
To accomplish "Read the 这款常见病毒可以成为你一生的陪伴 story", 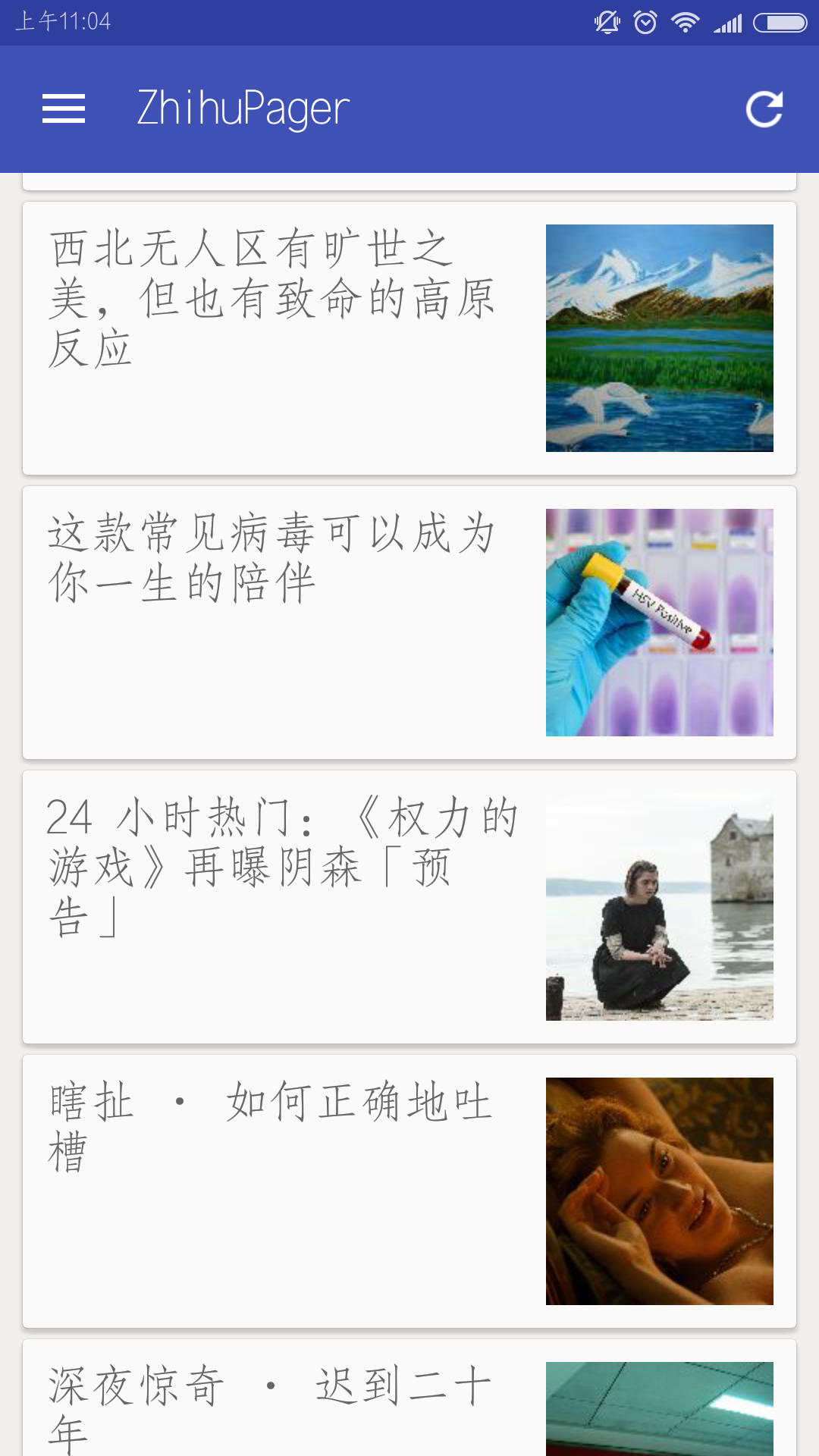I will pyautogui.click(x=409, y=623).
